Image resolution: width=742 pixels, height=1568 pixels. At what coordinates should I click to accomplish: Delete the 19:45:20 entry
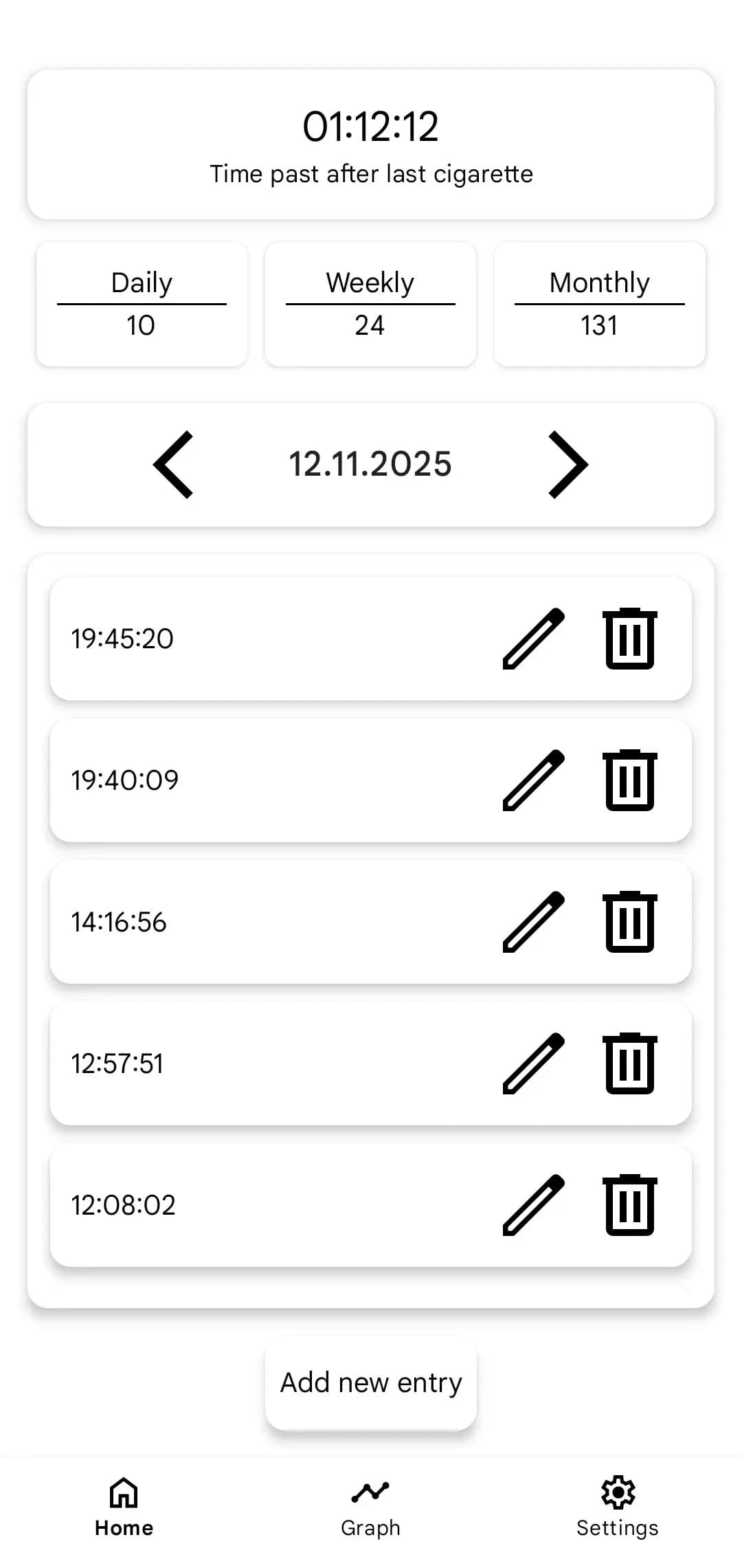click(x=629, y=637)
